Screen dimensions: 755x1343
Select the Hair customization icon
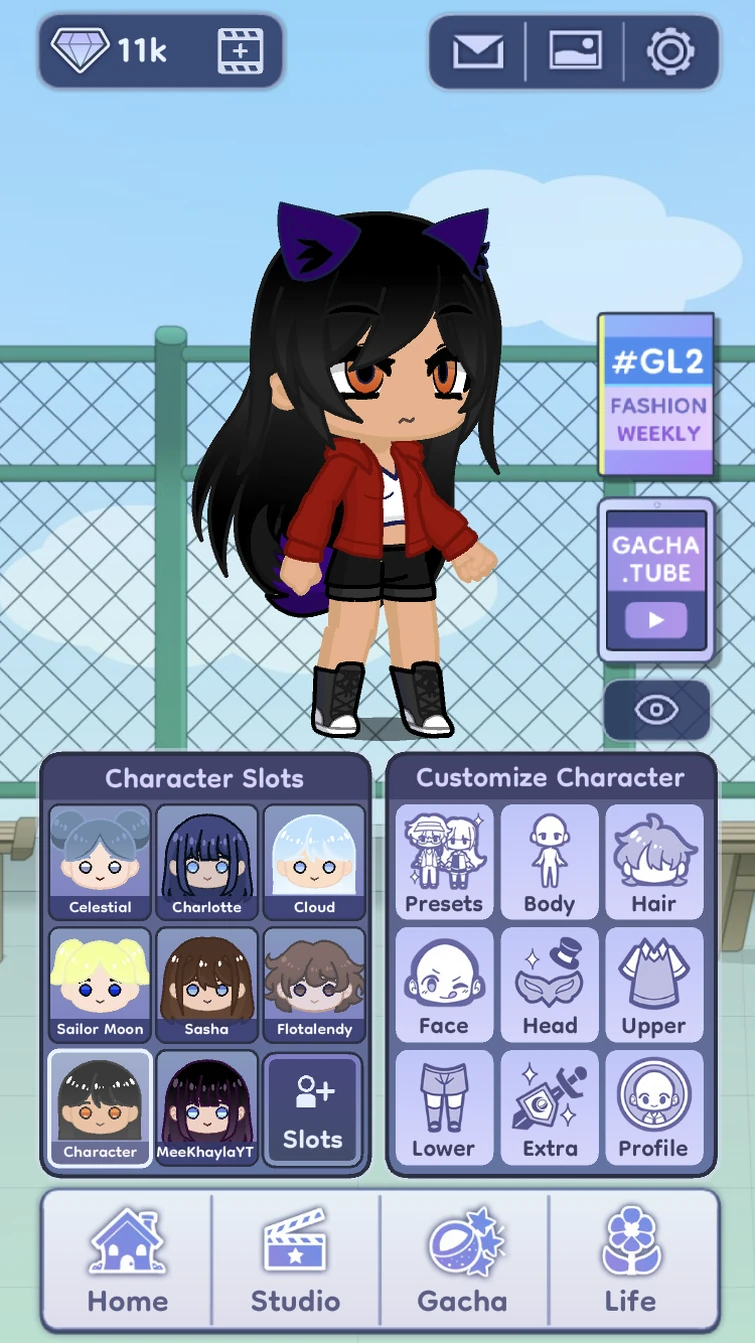[x=654, y=862]
